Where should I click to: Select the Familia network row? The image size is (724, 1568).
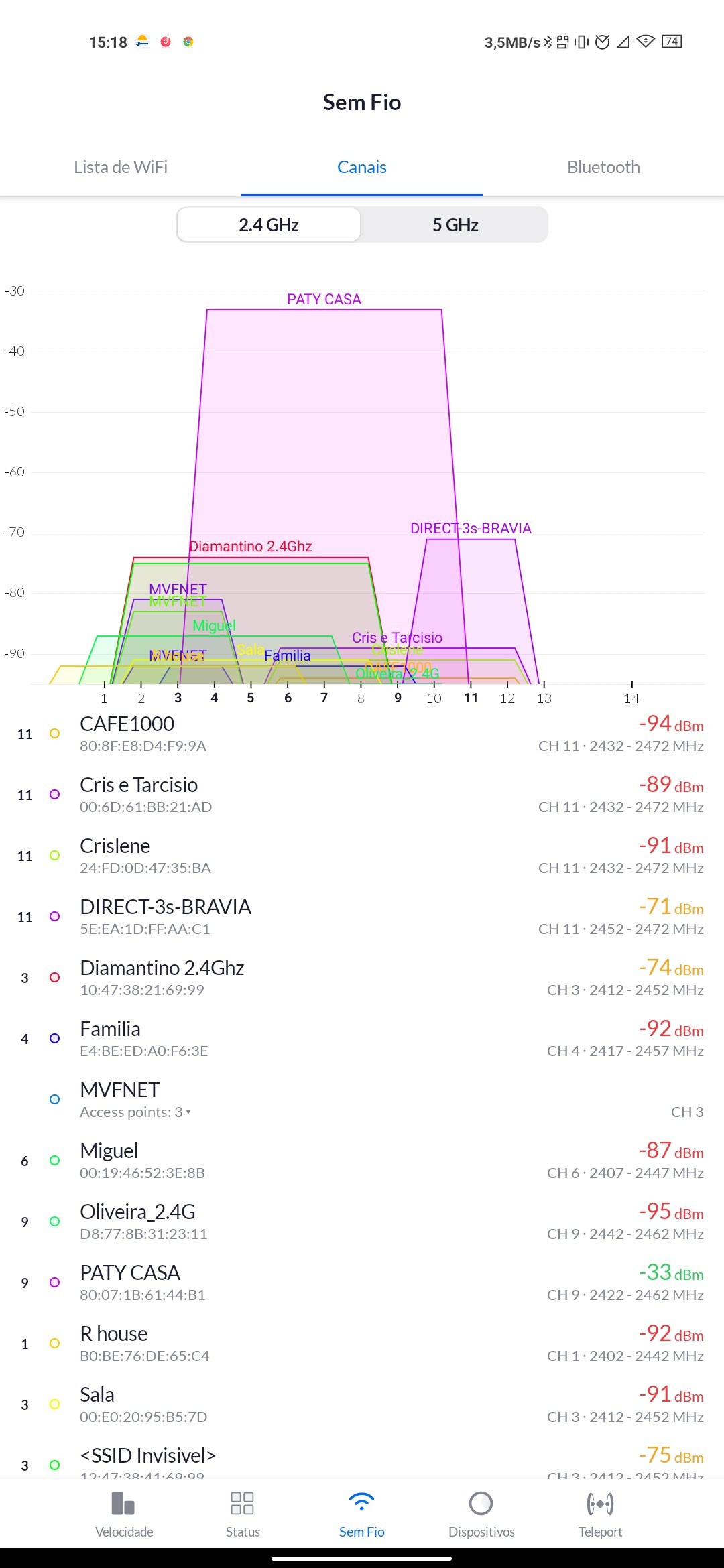(362, 1039)
